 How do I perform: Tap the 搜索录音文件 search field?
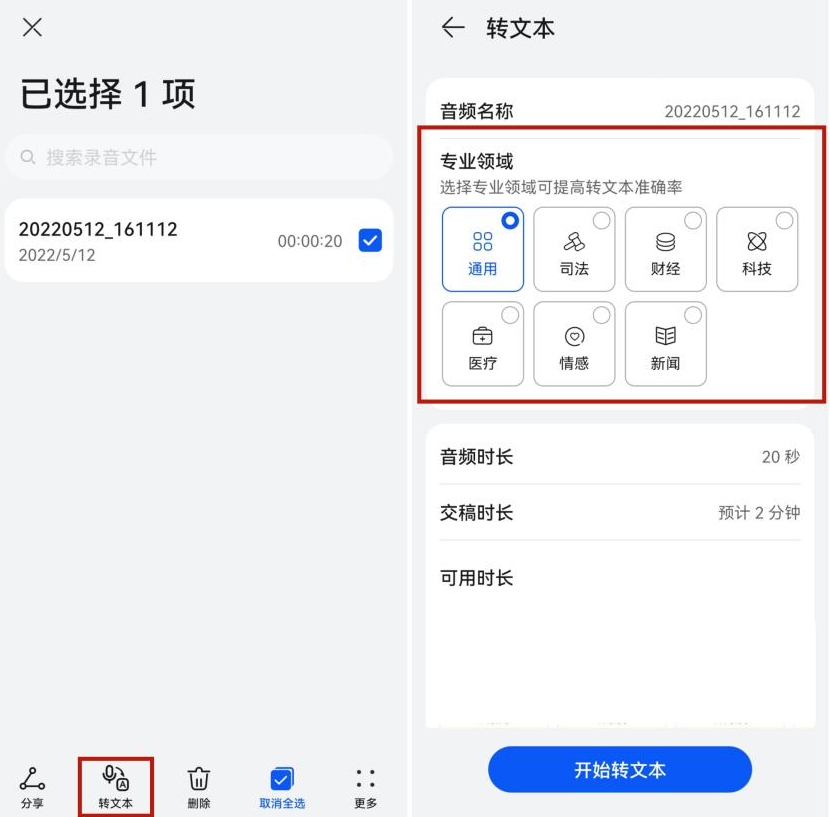(199, 157)
